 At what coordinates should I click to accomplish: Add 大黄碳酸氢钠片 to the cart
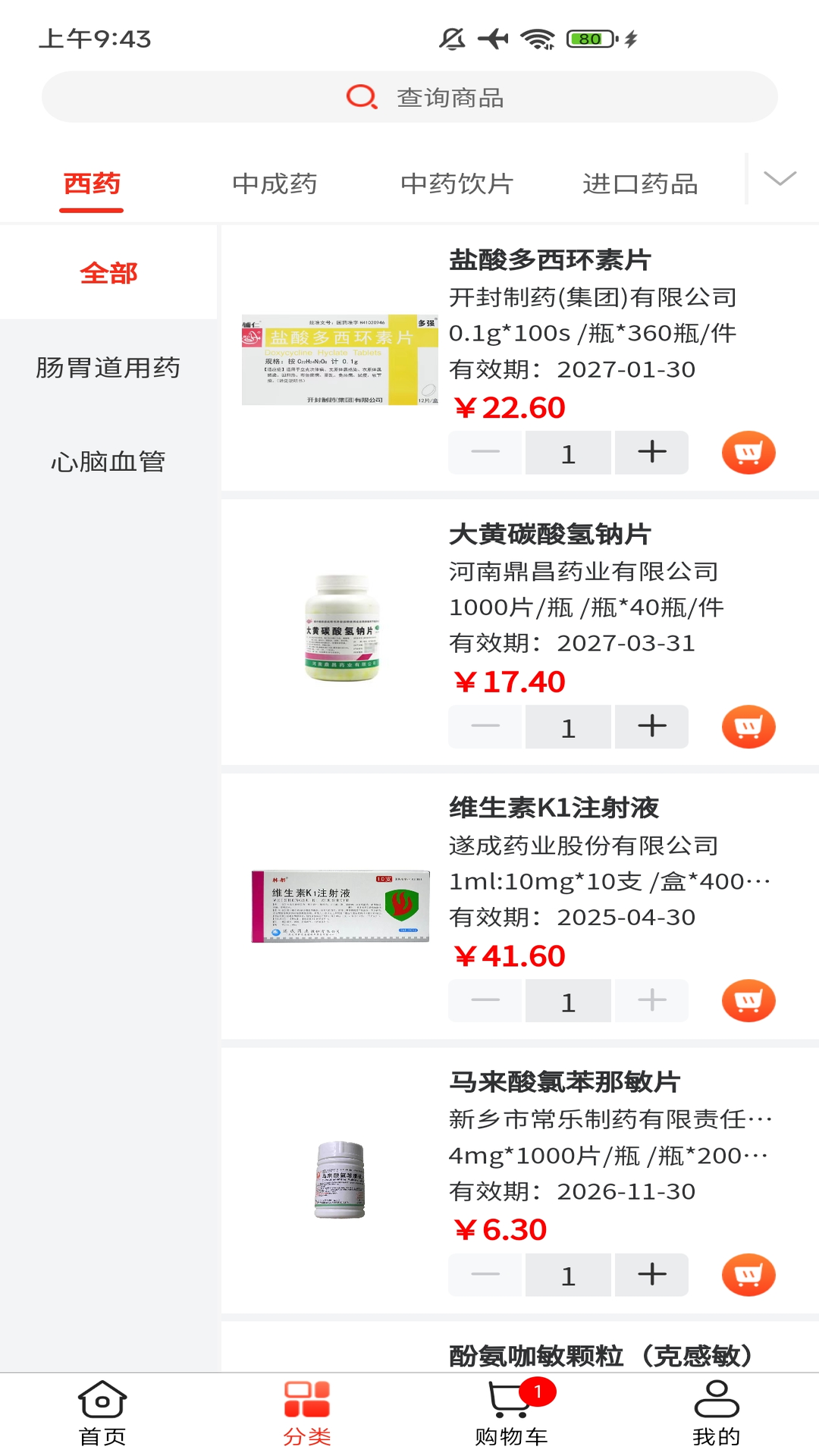748,726
